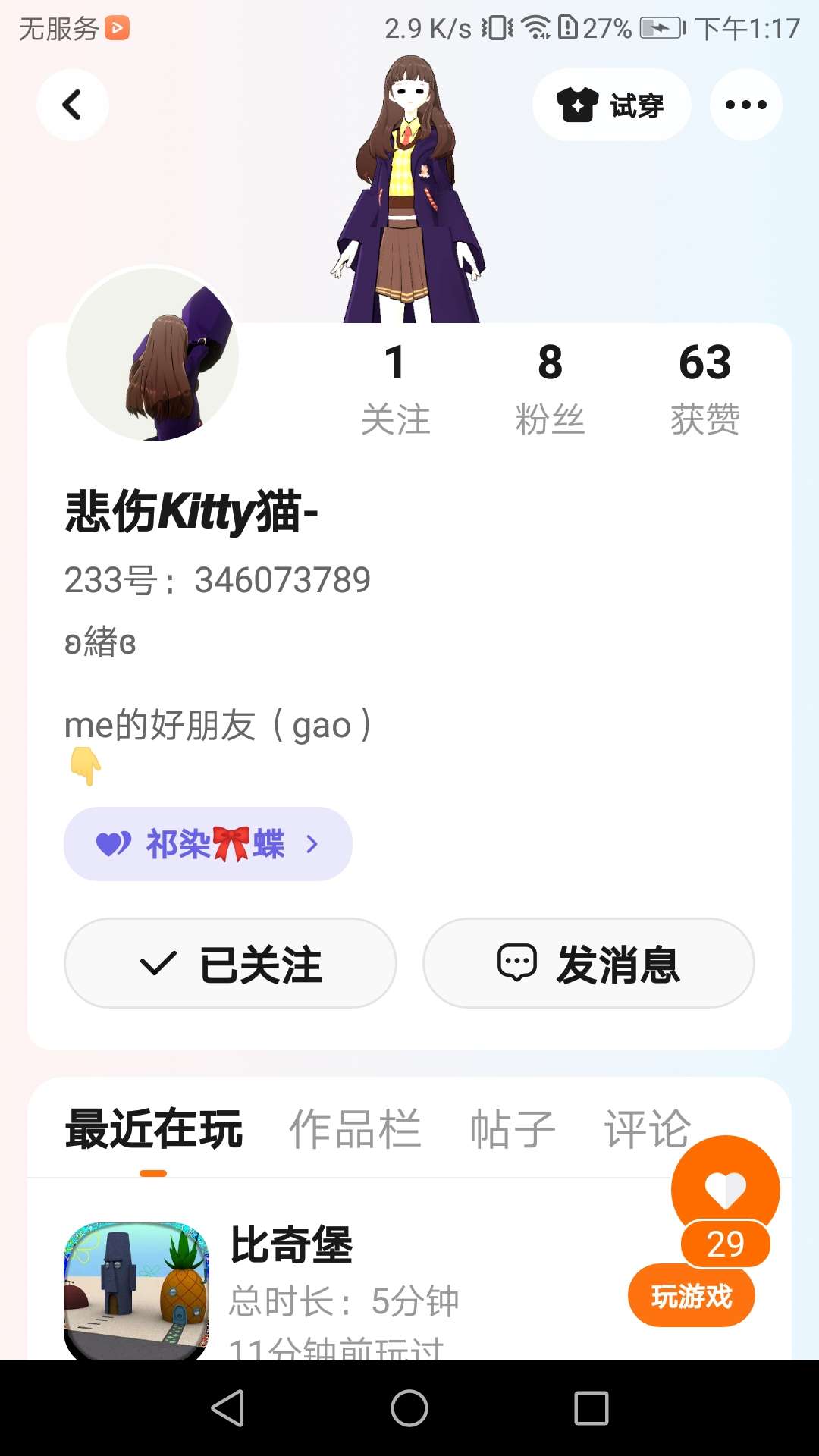Tap the orange heart like button

click(725, 1189)
